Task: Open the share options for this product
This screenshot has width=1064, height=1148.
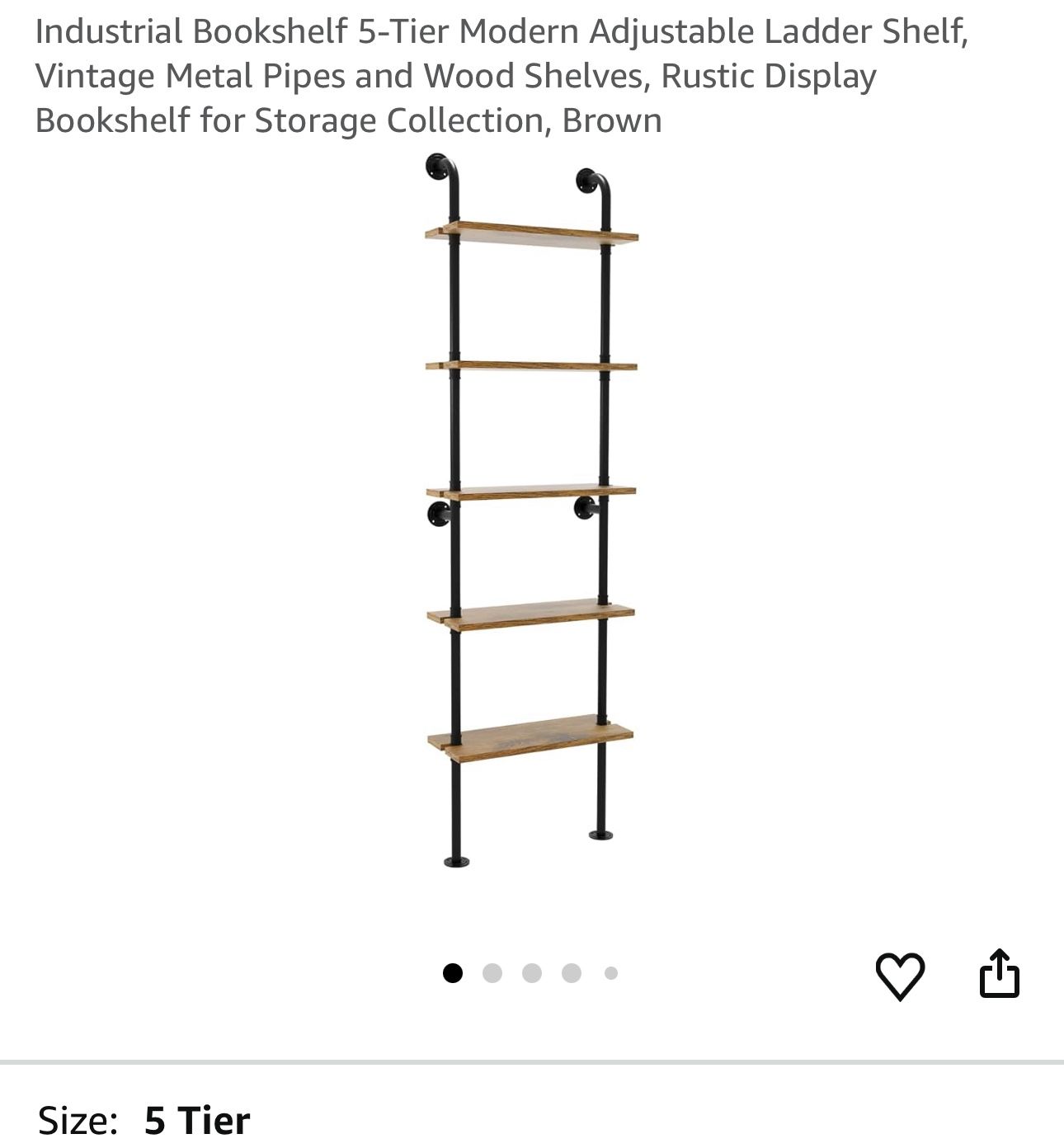Action: point(1001,976)
